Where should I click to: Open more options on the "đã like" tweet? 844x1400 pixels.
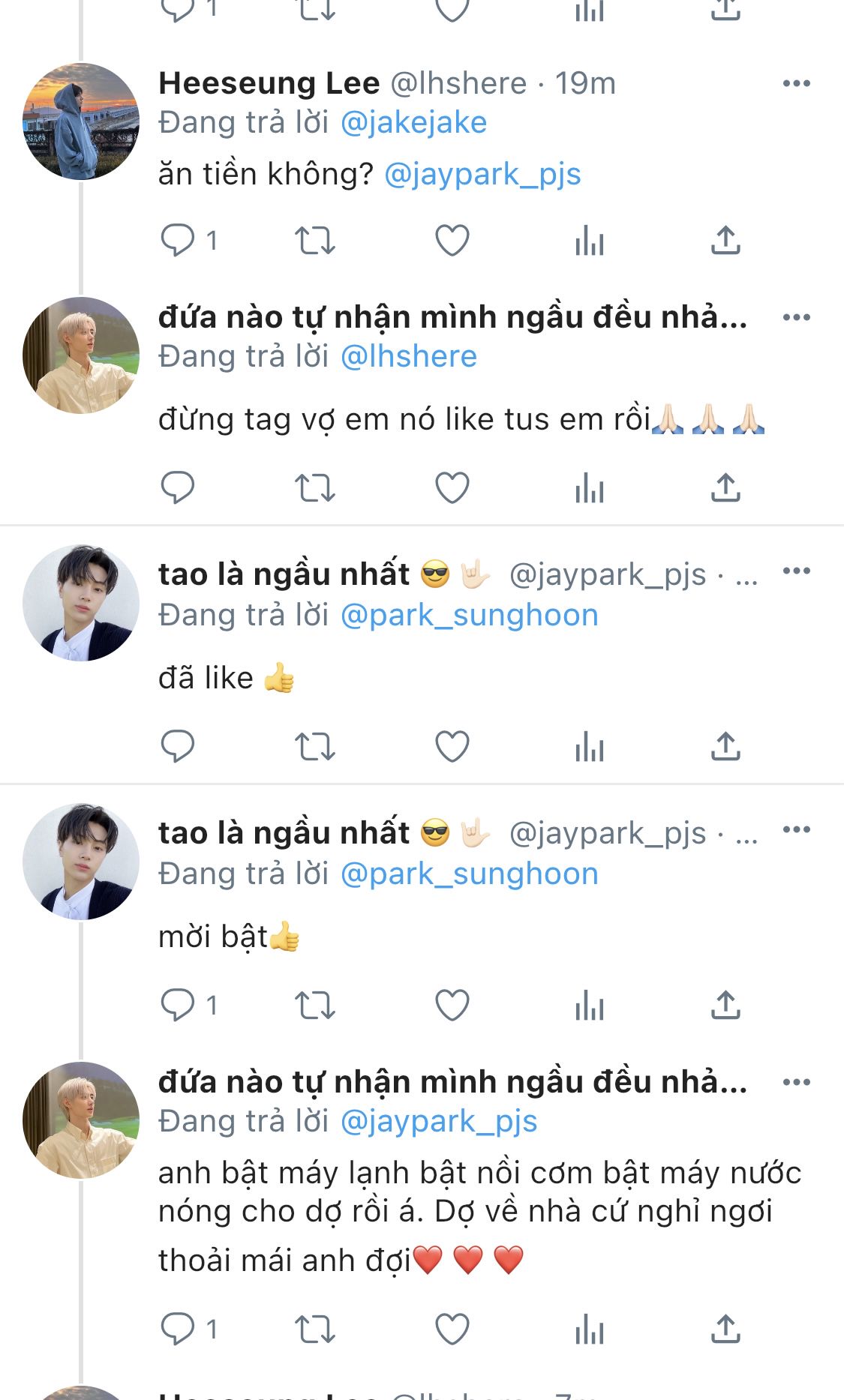[796, 571]
